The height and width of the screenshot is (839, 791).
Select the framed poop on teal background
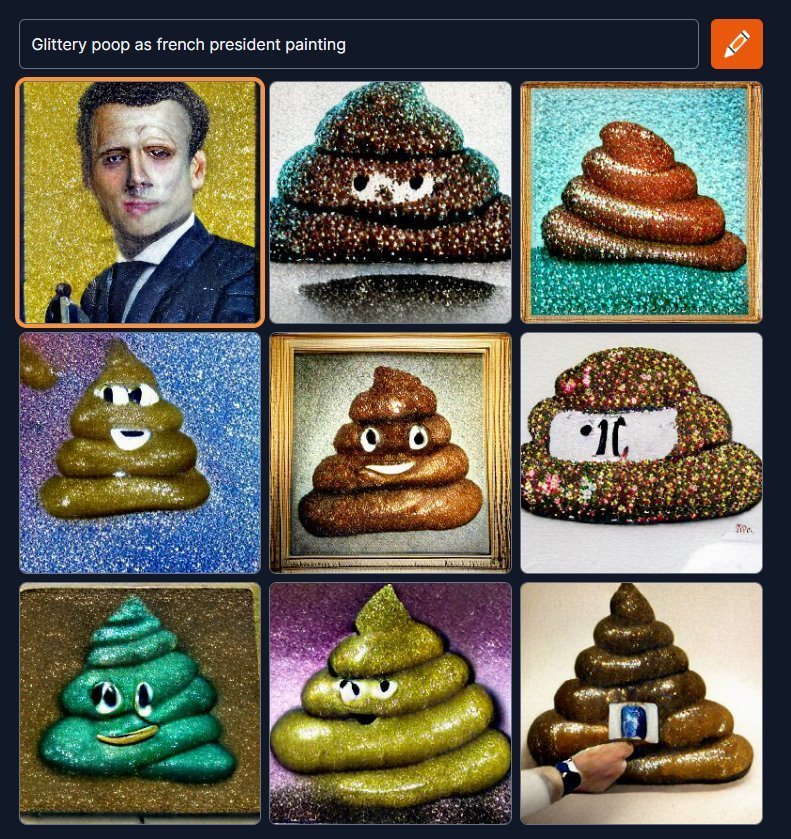(x=641, y=202)
